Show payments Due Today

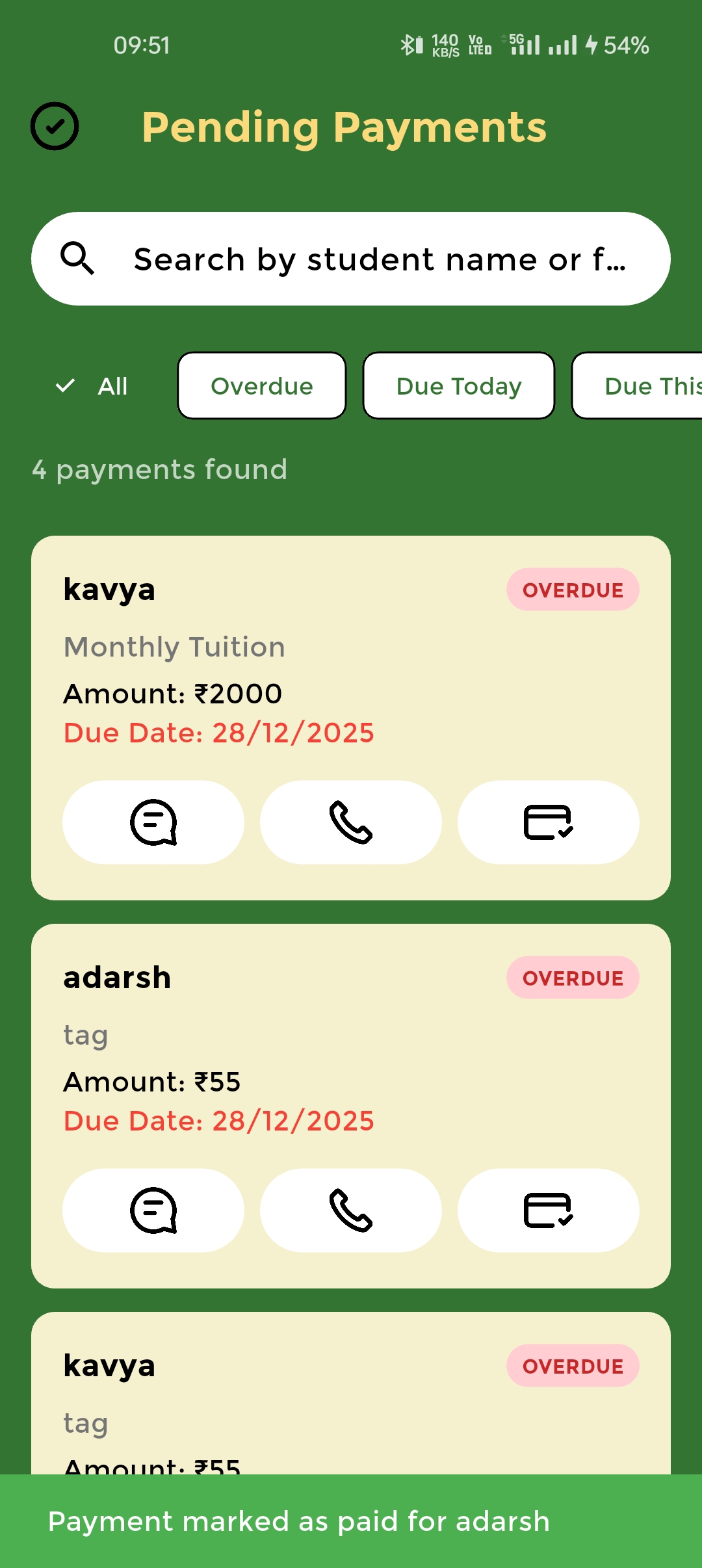(x=458, y=386)
